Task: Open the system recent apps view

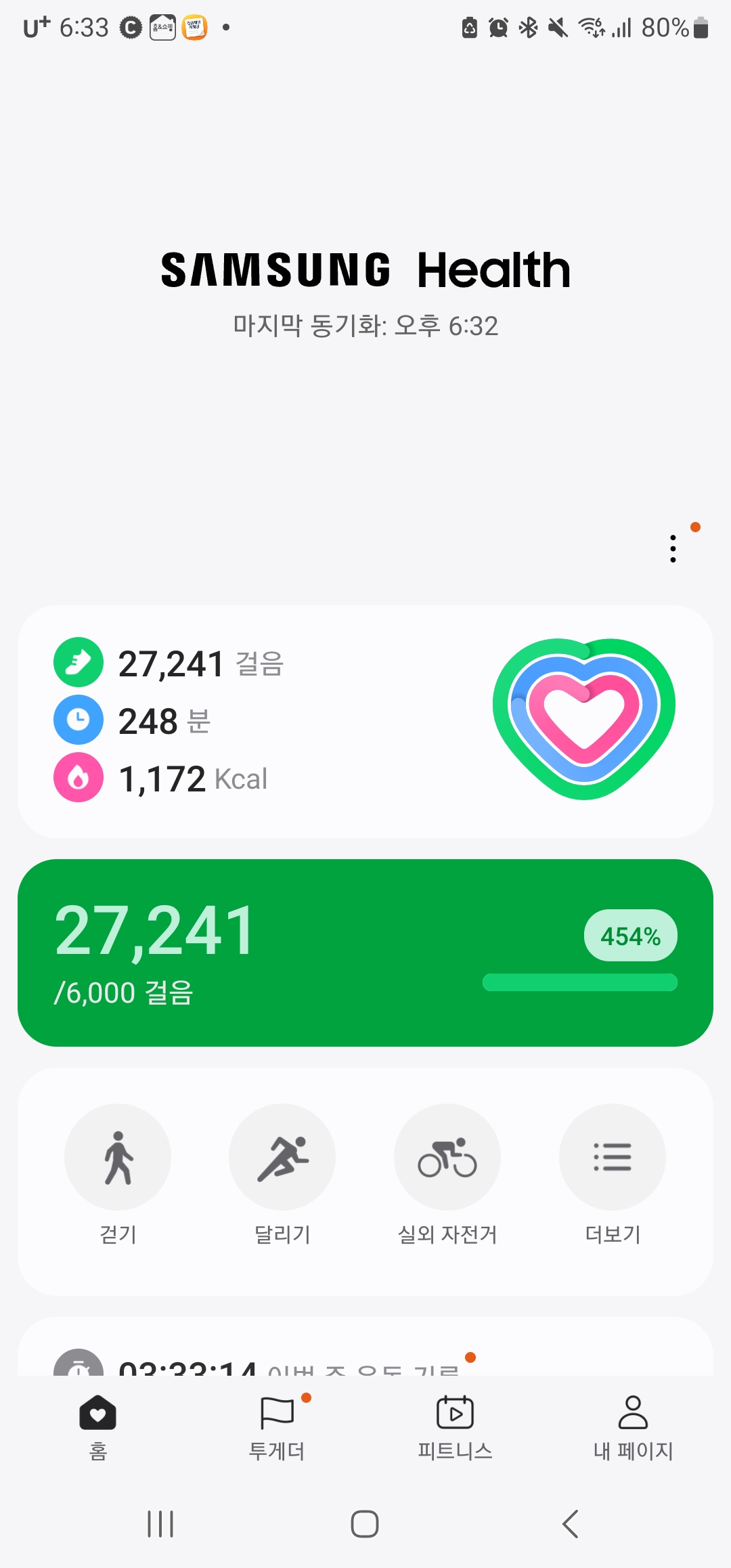Action: tap(160, 1524)
